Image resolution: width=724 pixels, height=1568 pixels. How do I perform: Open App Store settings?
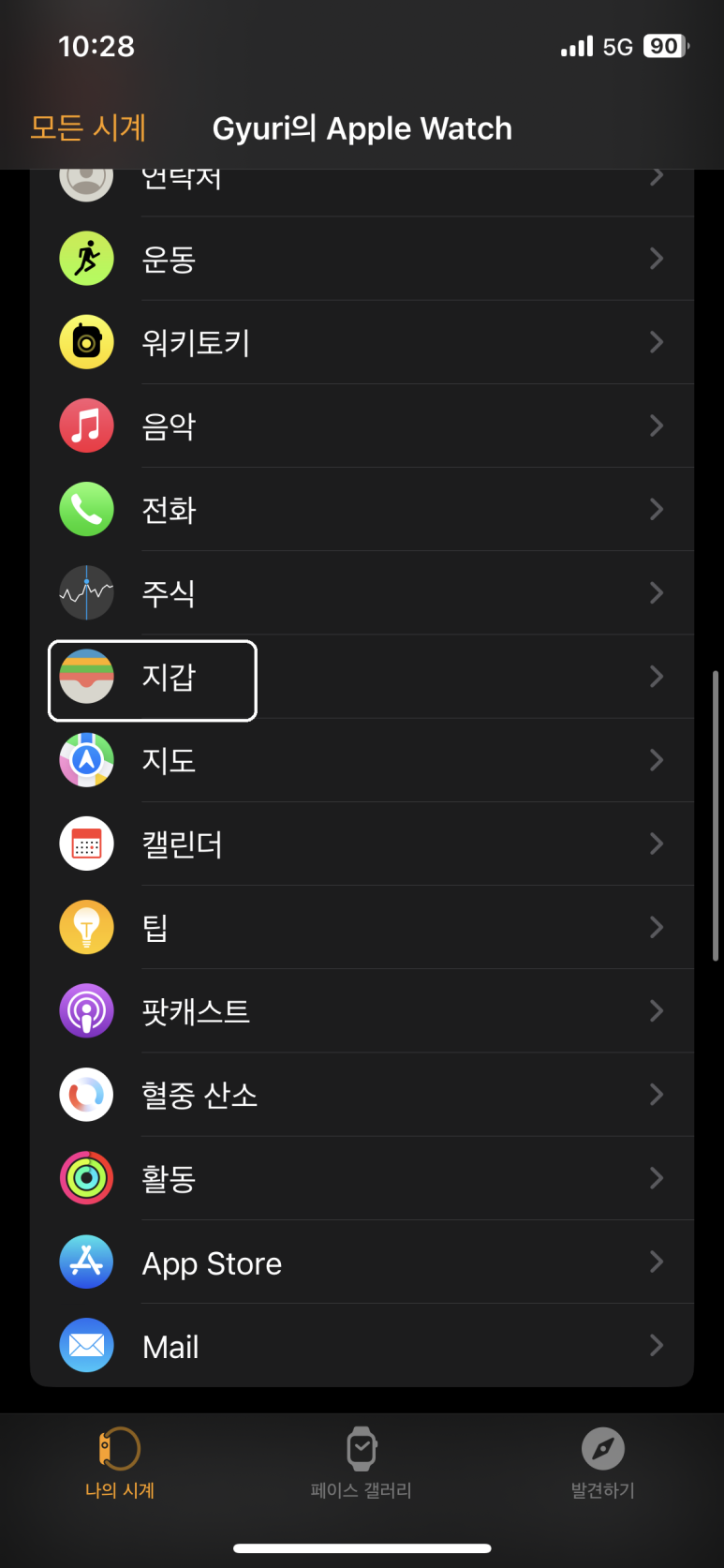click(361, 1262)
